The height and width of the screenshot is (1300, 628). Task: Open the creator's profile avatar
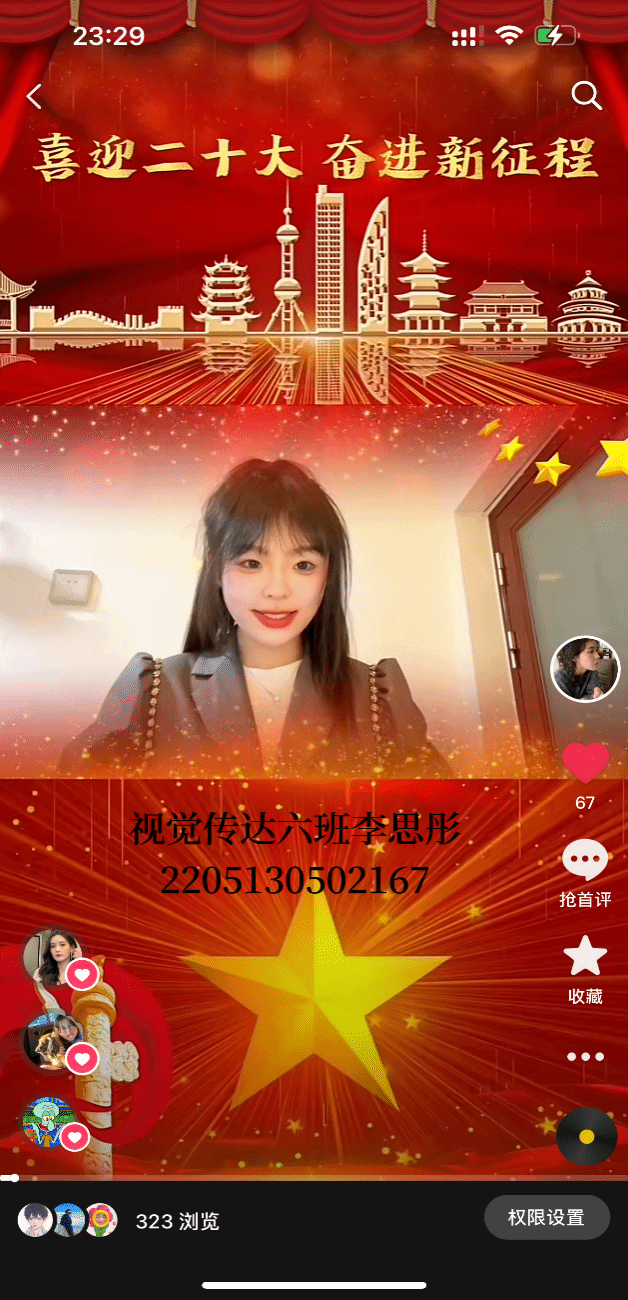(585, 669)
